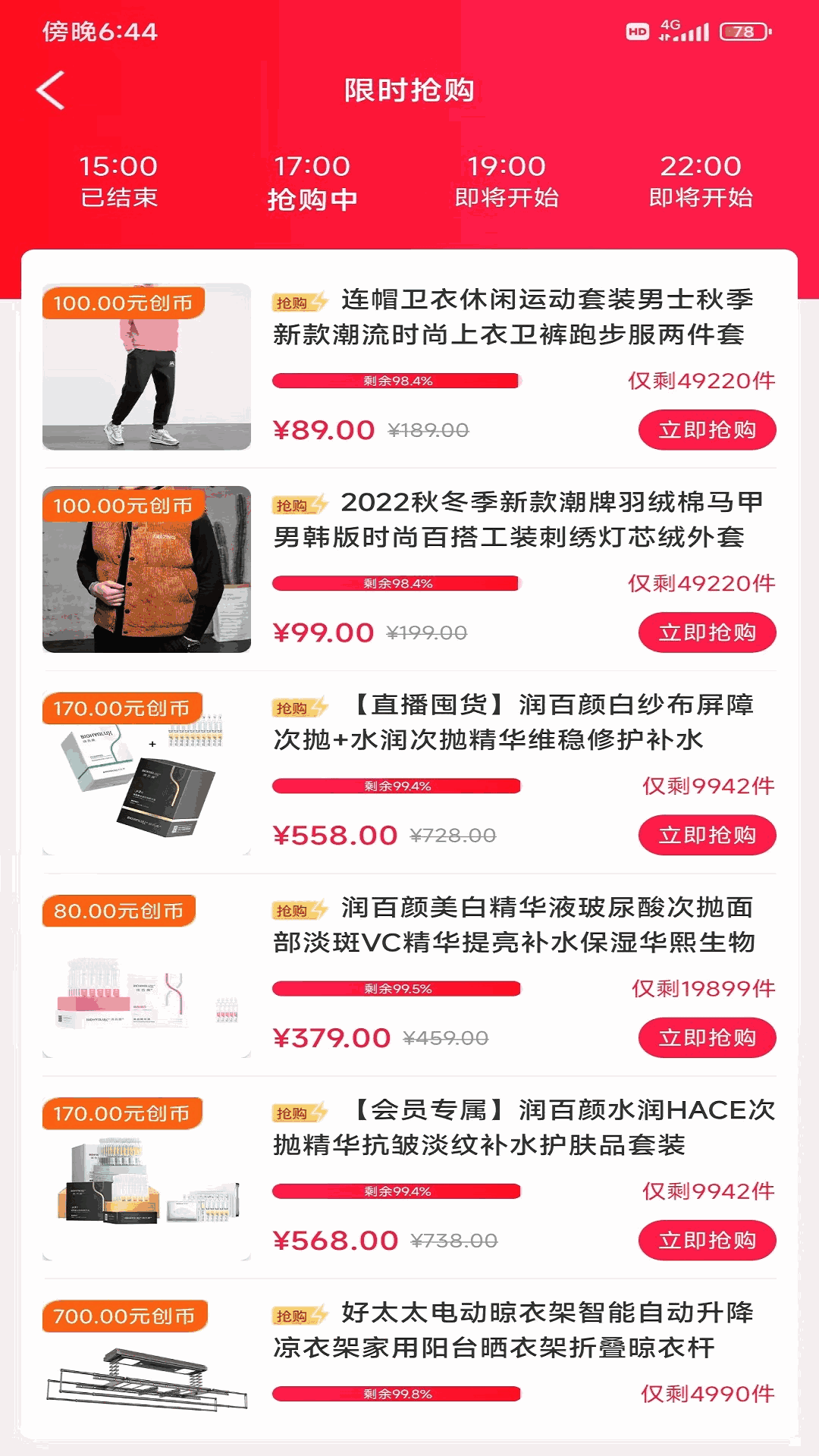View the 羽绒棉马甲 product picture
Viewport: 819px width, 1456px height.
(x=146, y=570)
